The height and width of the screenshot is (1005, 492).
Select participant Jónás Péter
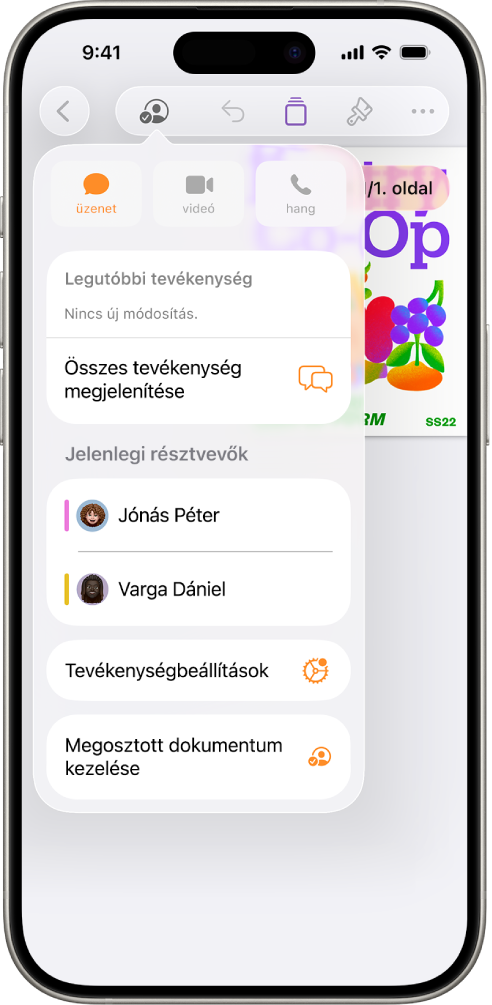point(199,515)
